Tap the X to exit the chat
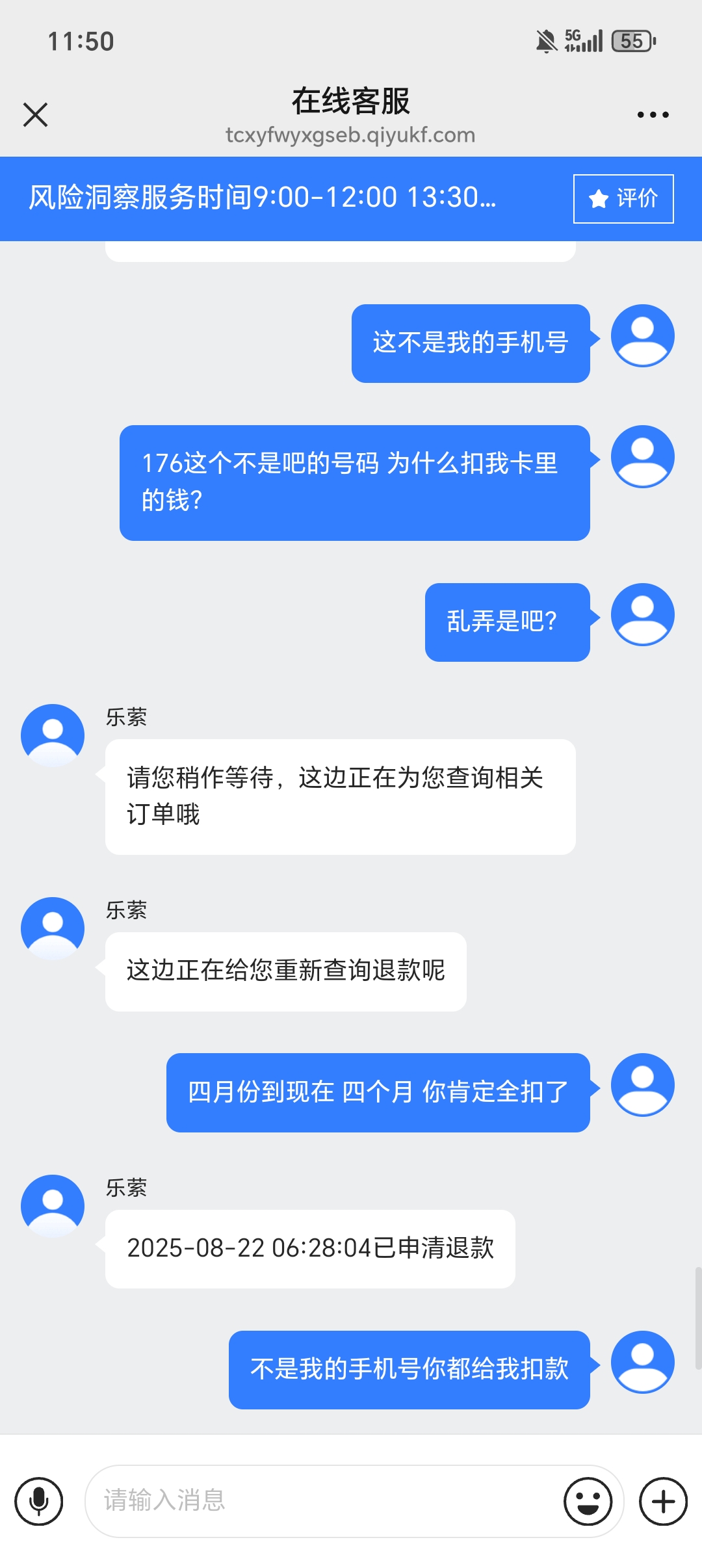 [36, 114]
